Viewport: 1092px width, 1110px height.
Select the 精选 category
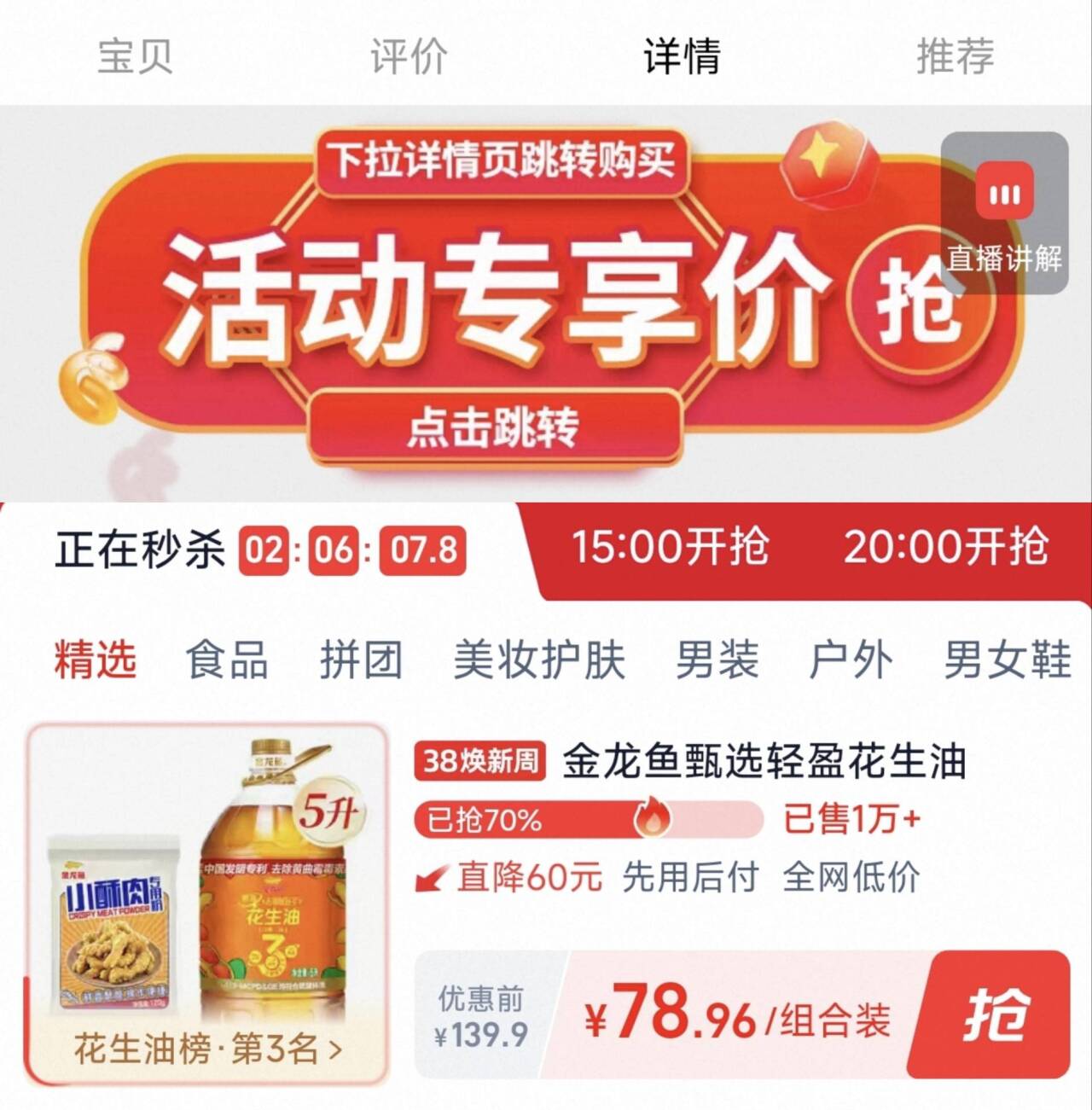[95, 660]
